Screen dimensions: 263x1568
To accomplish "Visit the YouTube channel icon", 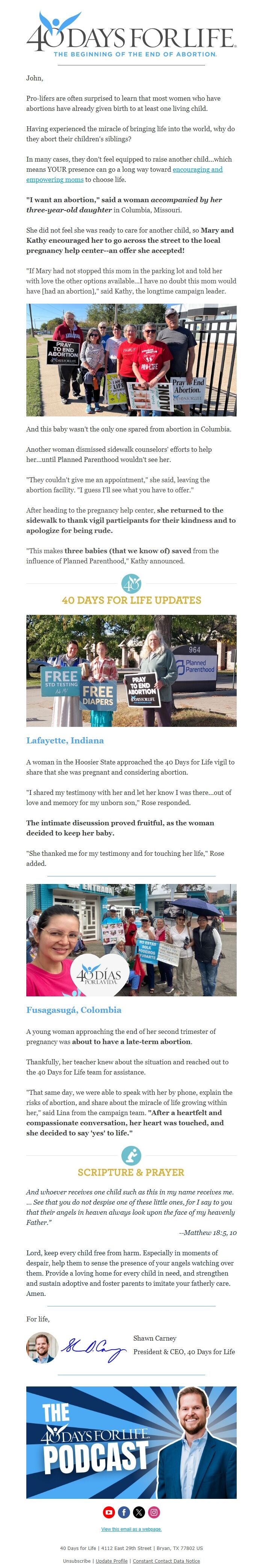I will click(108, 1511).
